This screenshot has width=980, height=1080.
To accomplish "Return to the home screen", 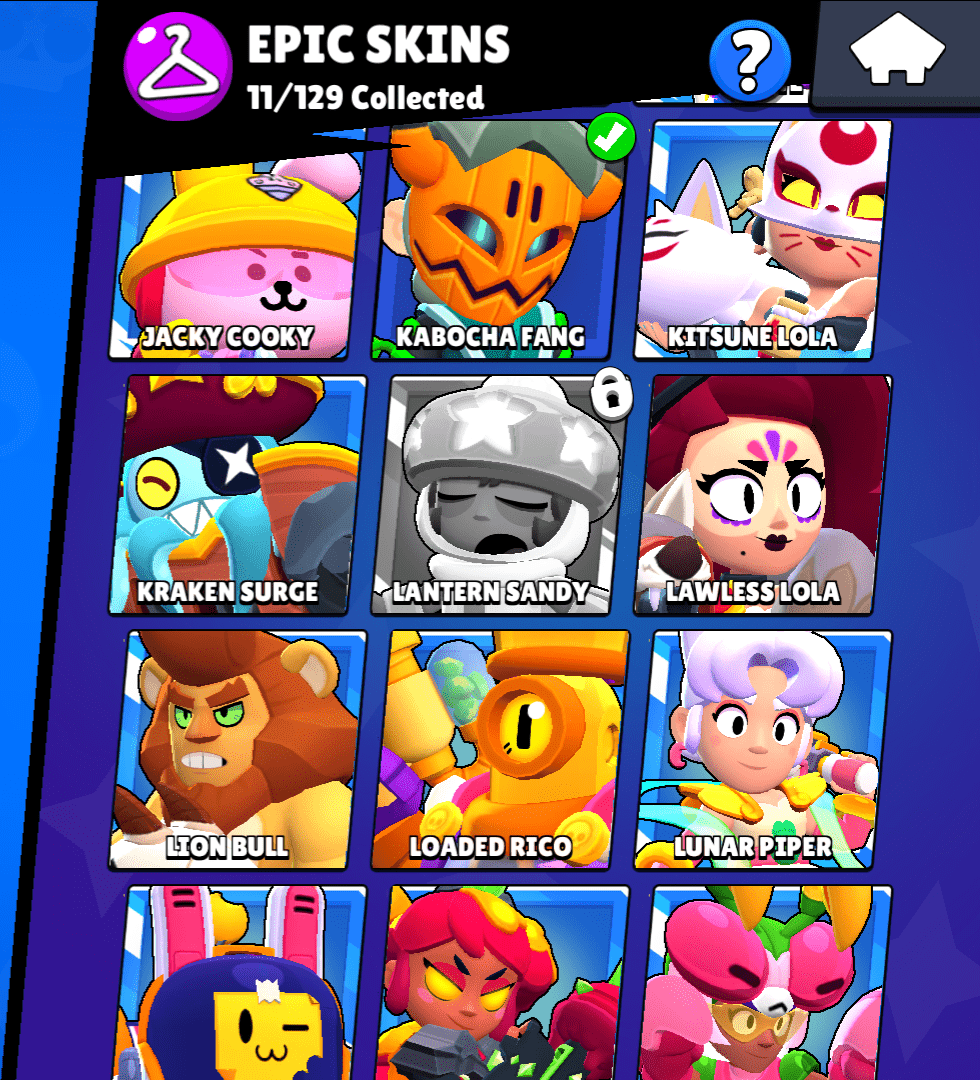I will coord(897,52).
